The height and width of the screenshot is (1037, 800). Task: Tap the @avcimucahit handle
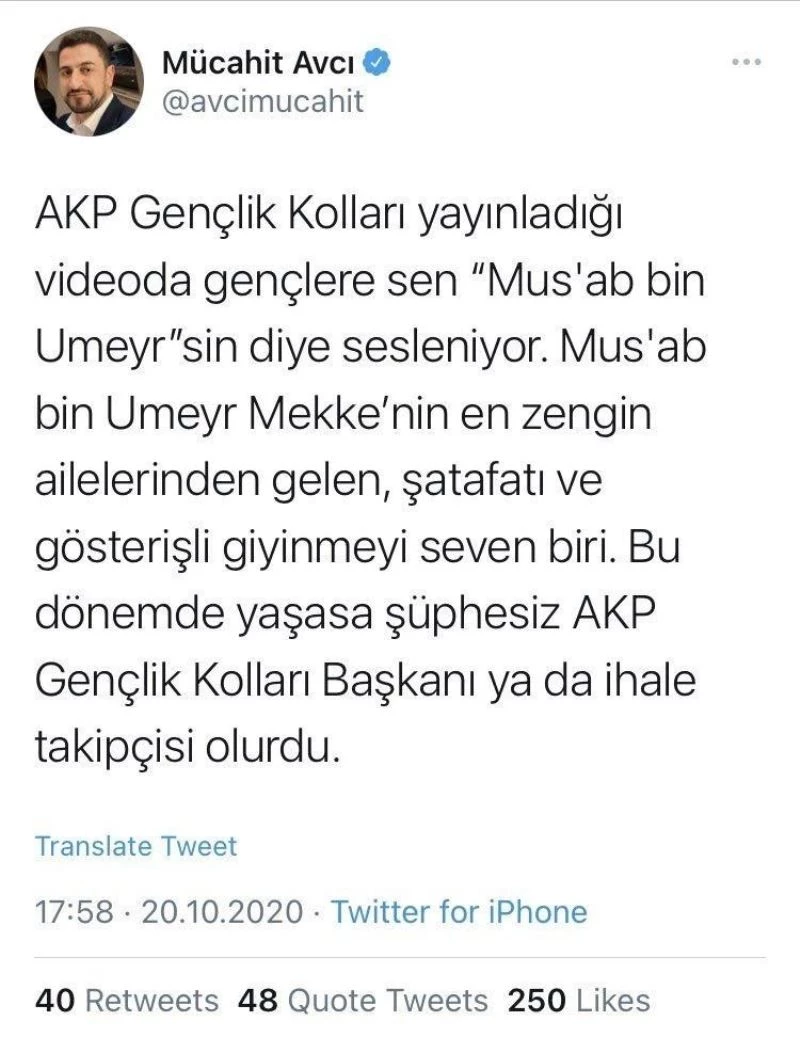coord(263,102)
